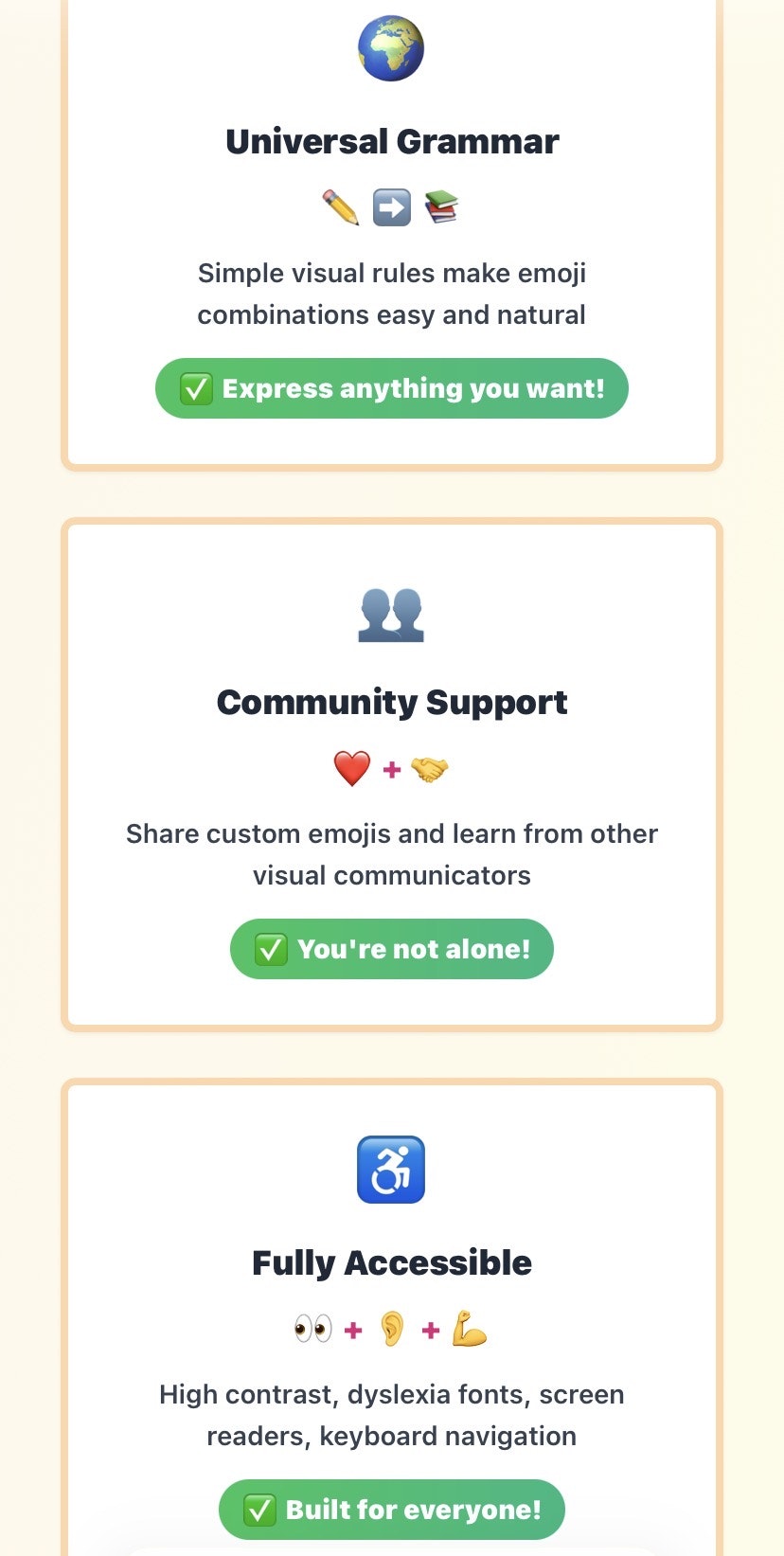Click the right arrow emoji between pencil and books
The height and width of the screenshot is (1556, 784).
pos(390,205)
